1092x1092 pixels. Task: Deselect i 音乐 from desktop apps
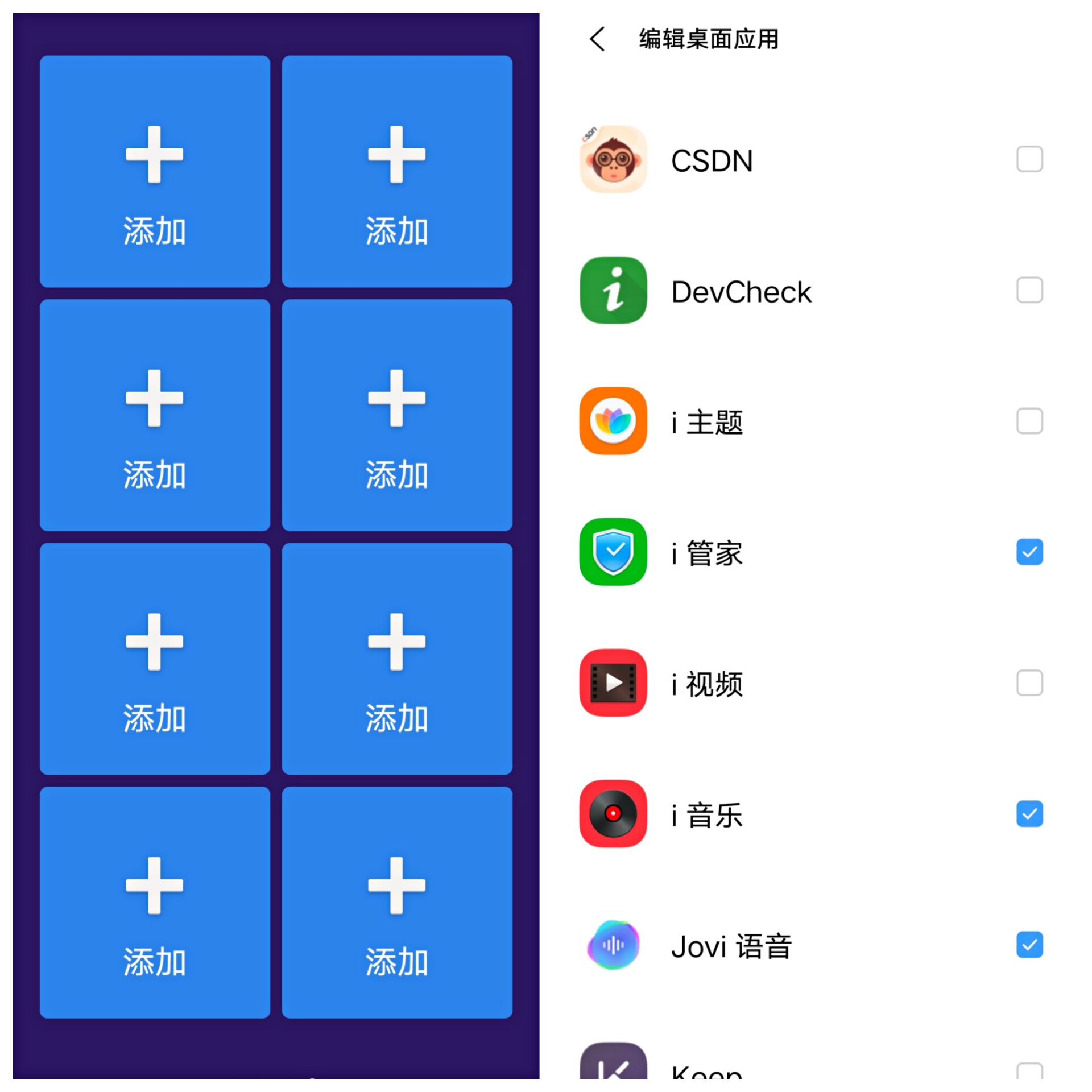pos(1029,814)
